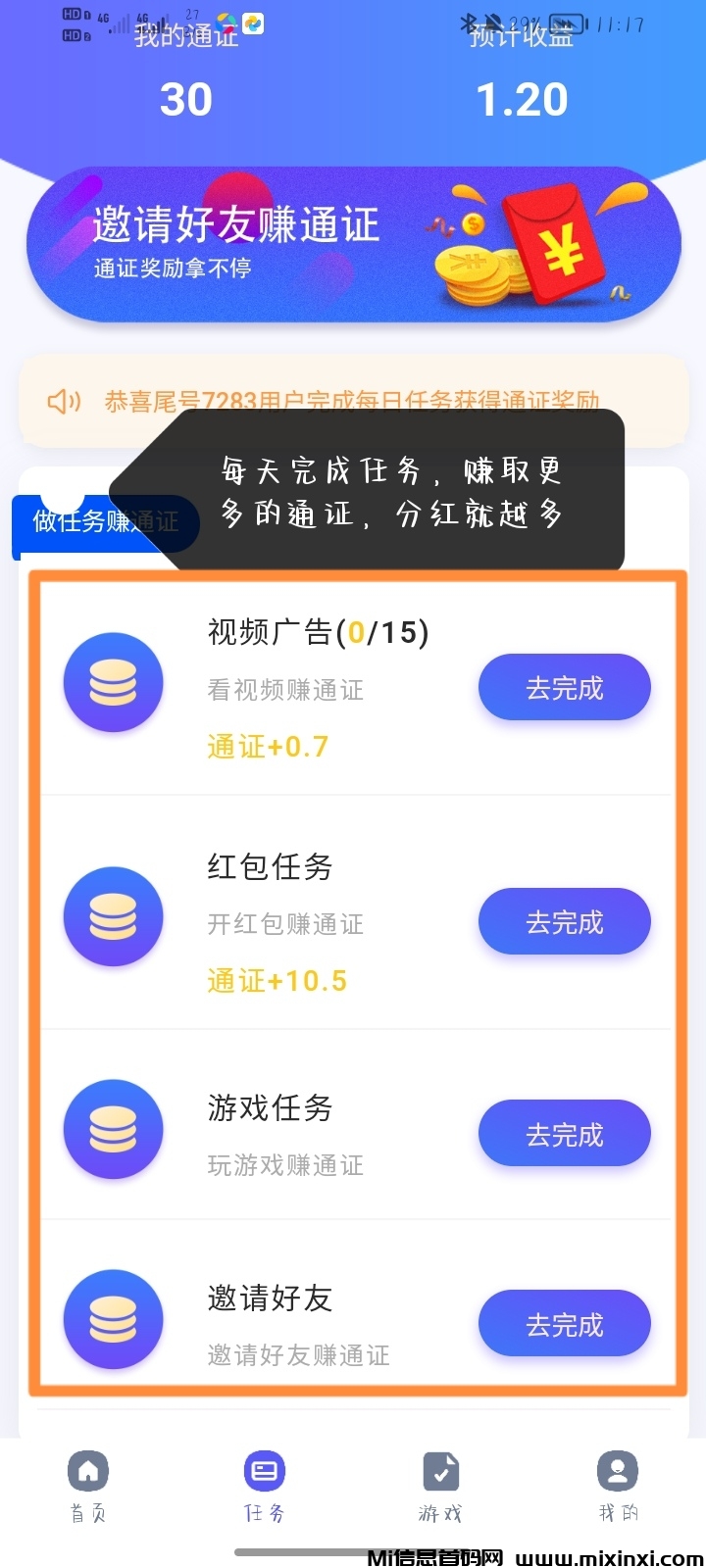The image size is (706, 1568).
Task: Click 去完成 for the 红包任务 task
Action: (x=564, y=921)
